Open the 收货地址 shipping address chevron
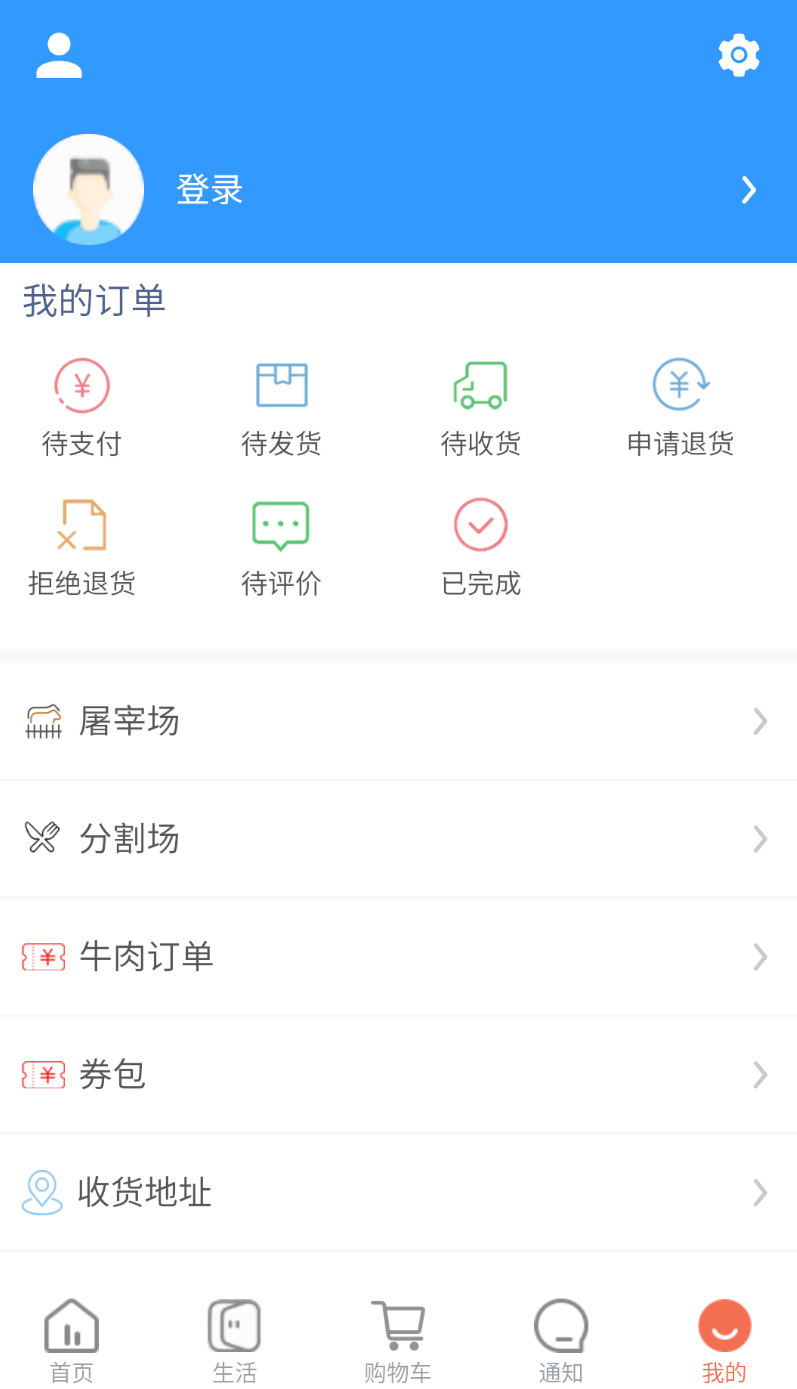Image resolution: width=797 pixels, height=1389 pixels. (761, 1193)
